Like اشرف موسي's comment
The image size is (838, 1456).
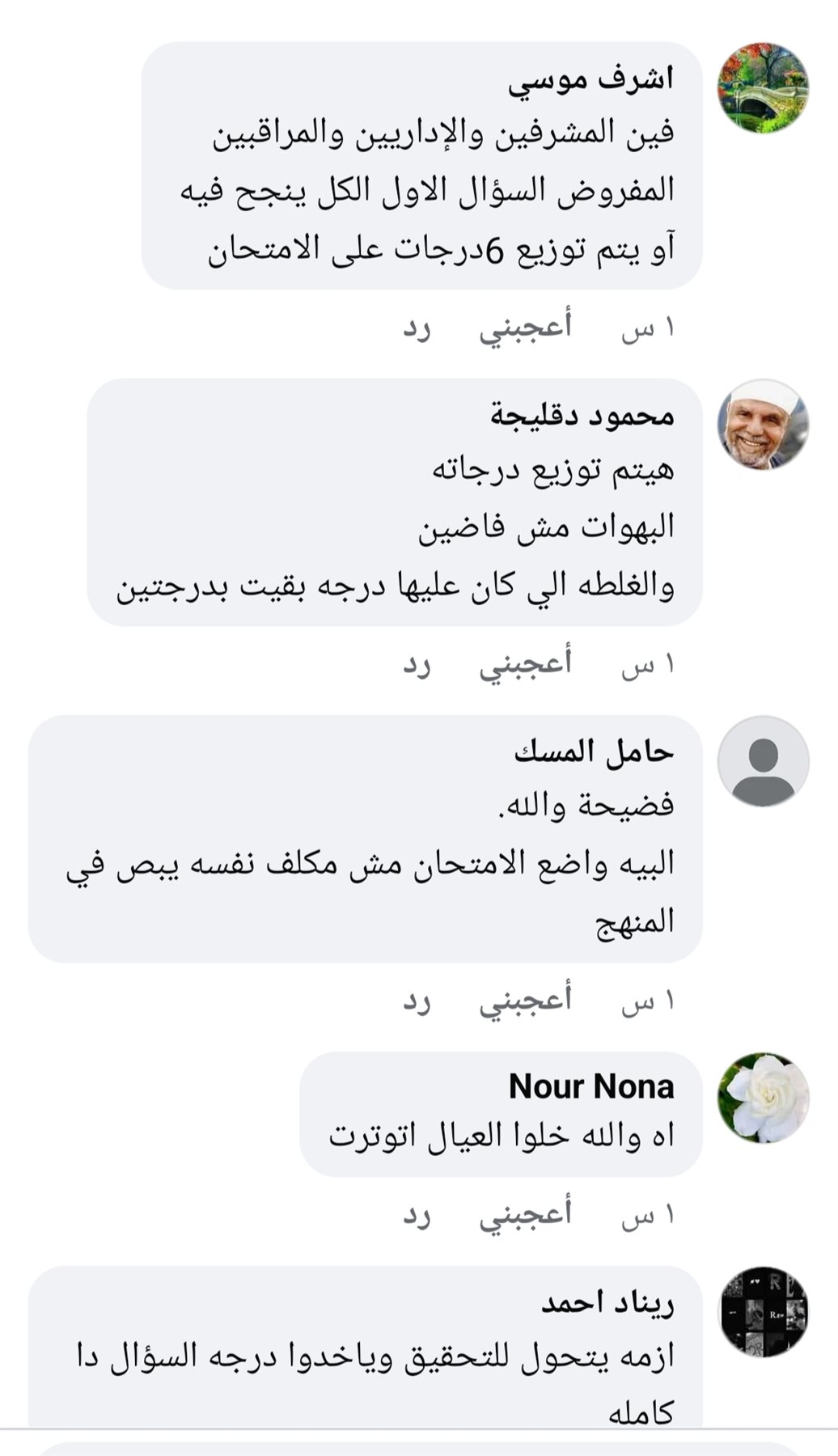(525, 328)
